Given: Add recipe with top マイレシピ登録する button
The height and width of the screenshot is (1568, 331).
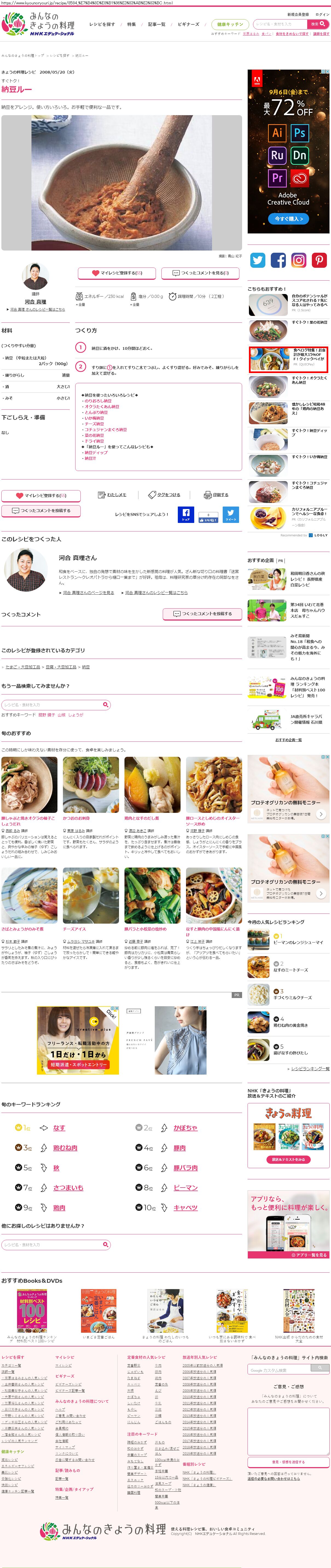Looking at the screenshot, I should [117, 273].
